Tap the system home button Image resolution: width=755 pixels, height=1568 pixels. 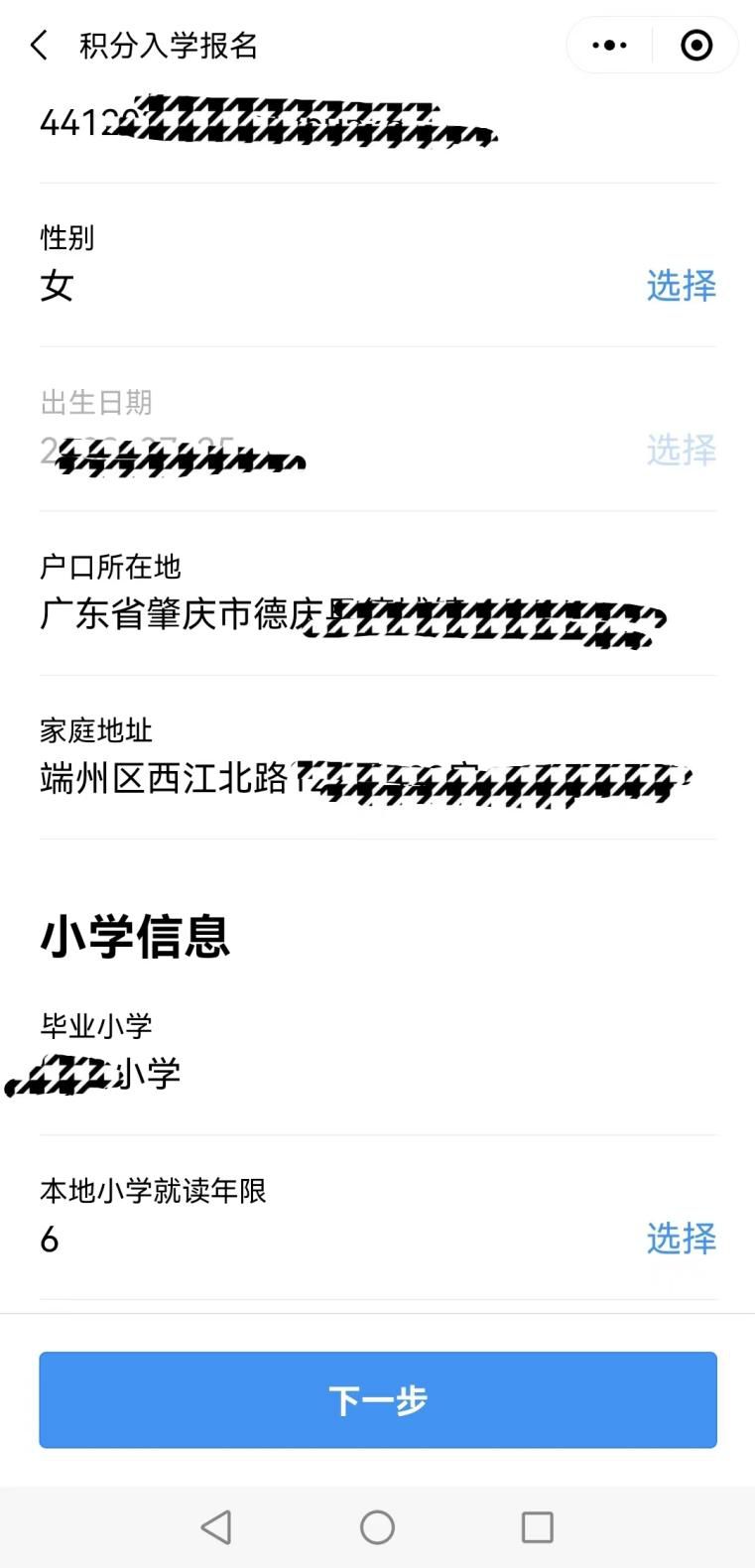(x=377, y=1526)
